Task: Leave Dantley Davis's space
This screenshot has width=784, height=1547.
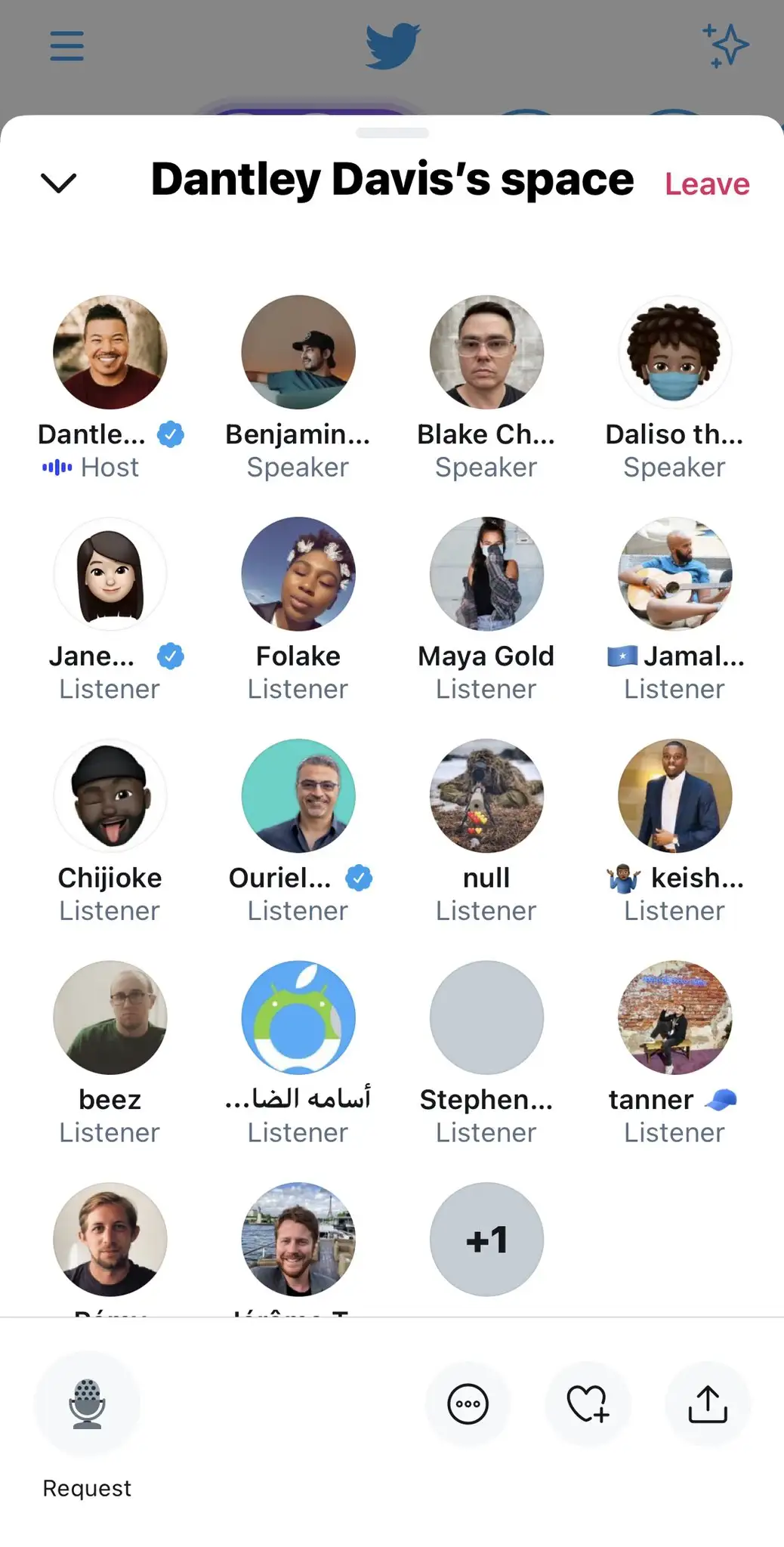Action: pyautogui.click(x=706, y=183)
